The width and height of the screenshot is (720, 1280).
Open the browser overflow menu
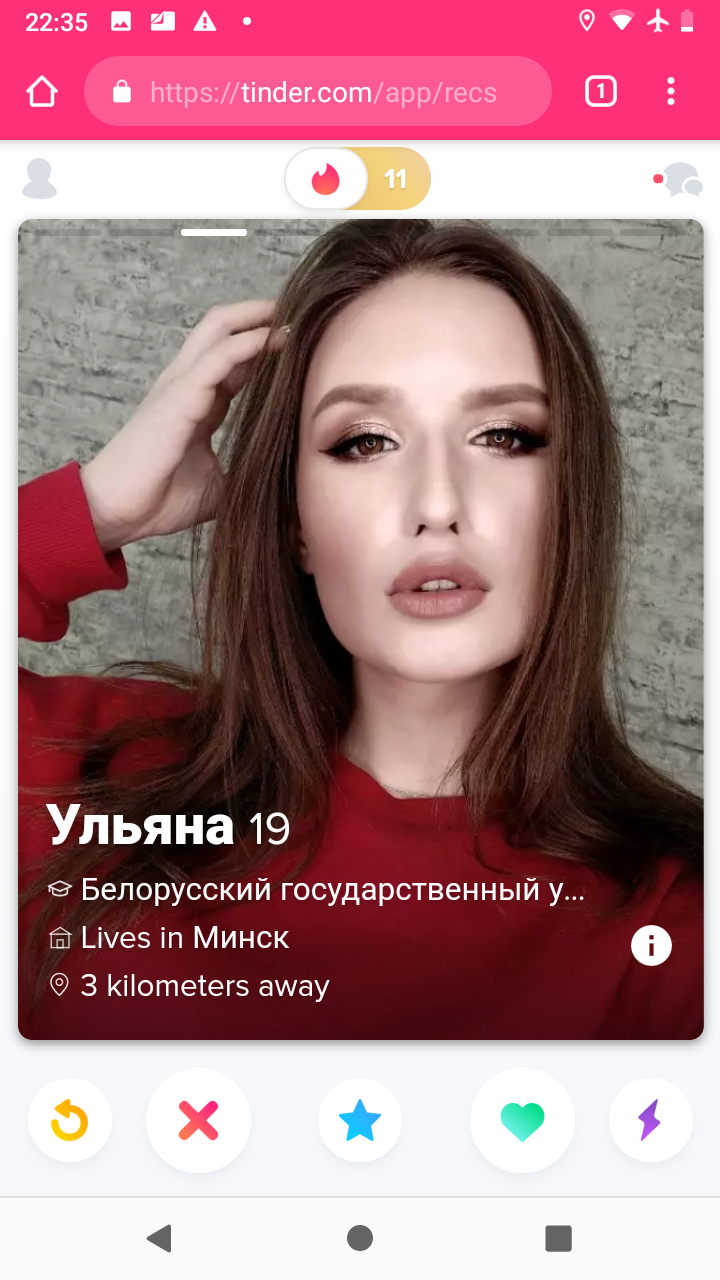671,92
